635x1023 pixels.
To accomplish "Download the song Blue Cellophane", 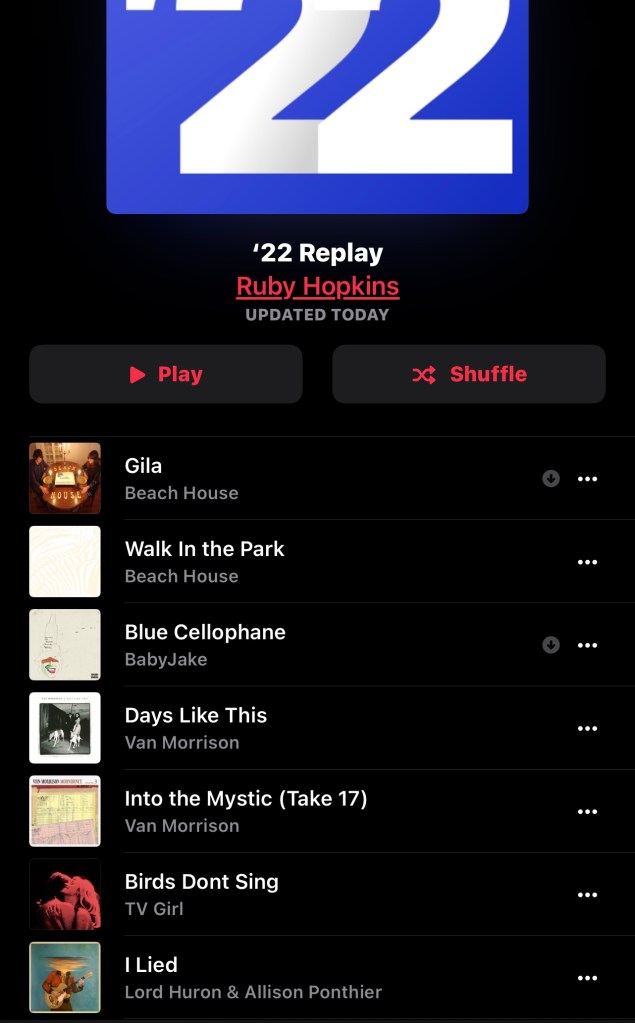I will pyautogui.click(x=550, y=645).
